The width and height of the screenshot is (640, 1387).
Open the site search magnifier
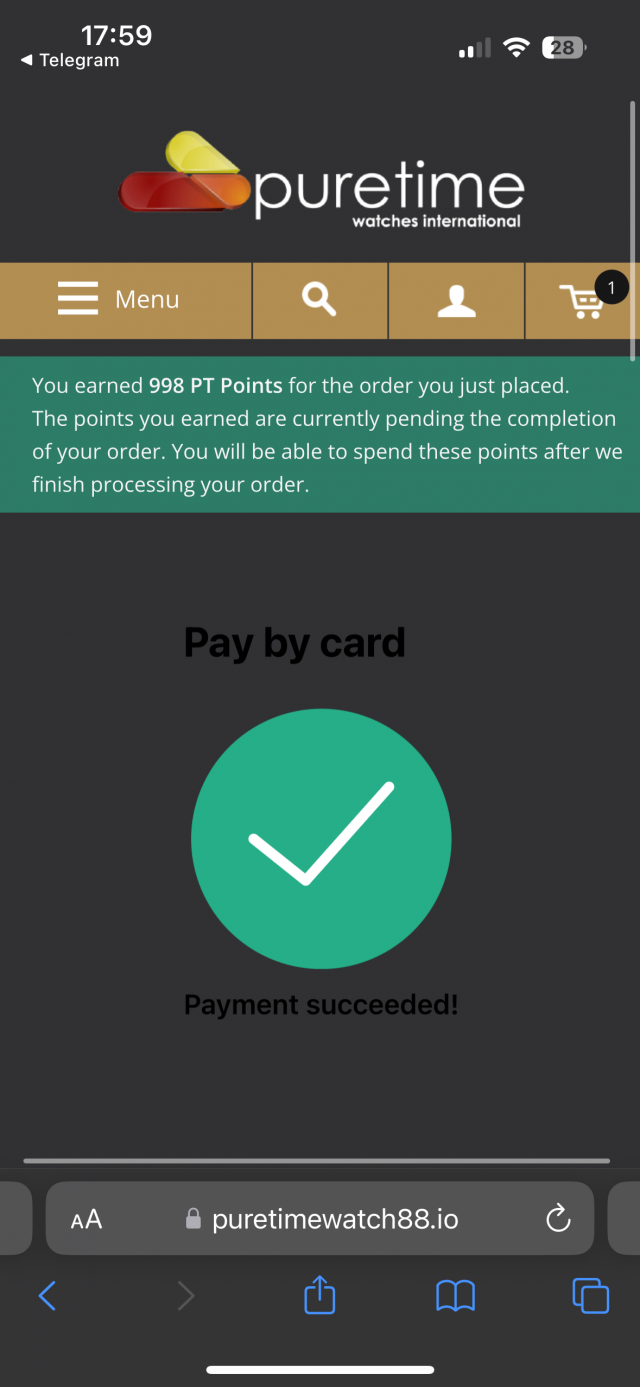pos(319,299)
